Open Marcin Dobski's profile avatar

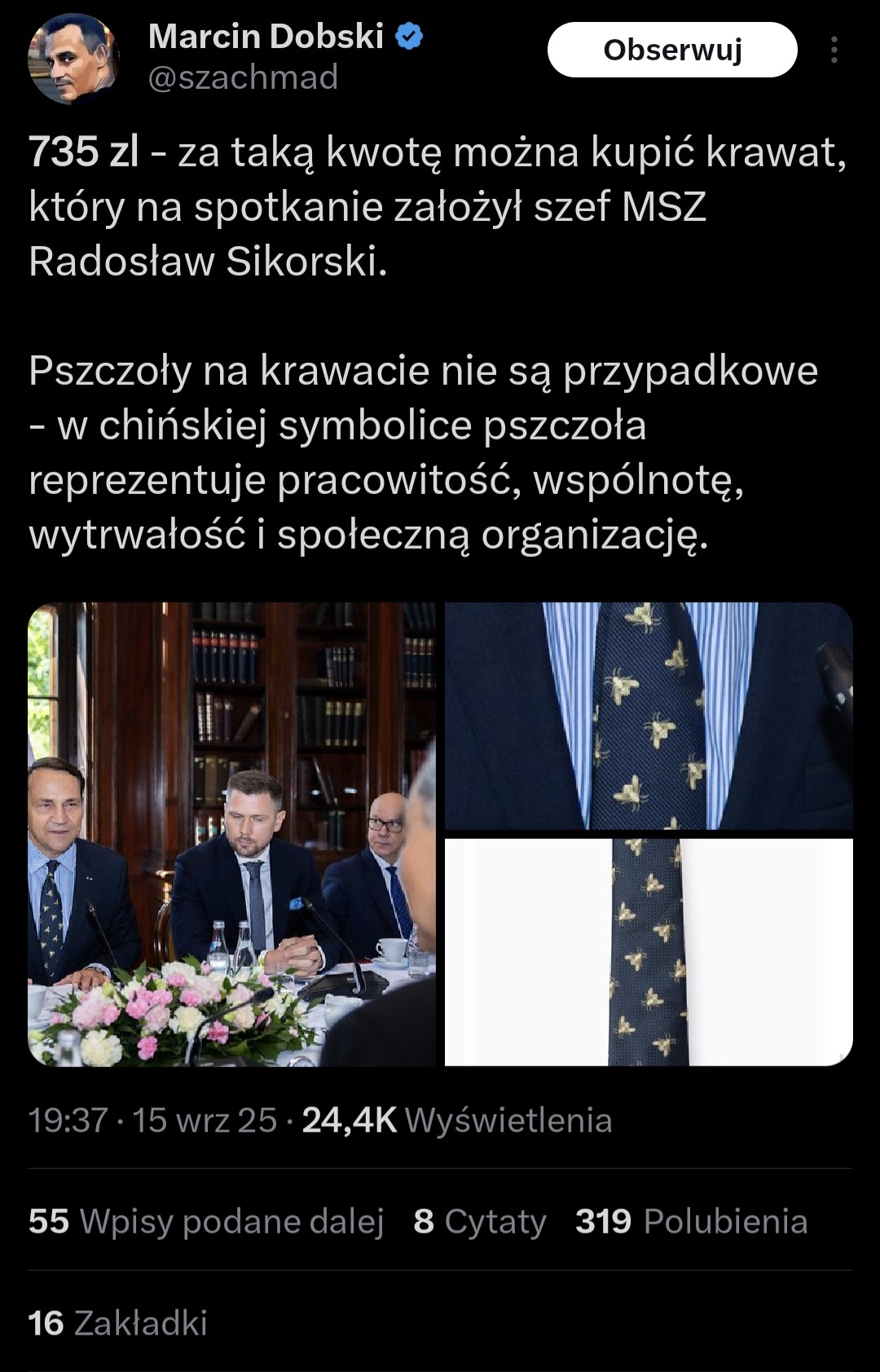coord(73,59)
